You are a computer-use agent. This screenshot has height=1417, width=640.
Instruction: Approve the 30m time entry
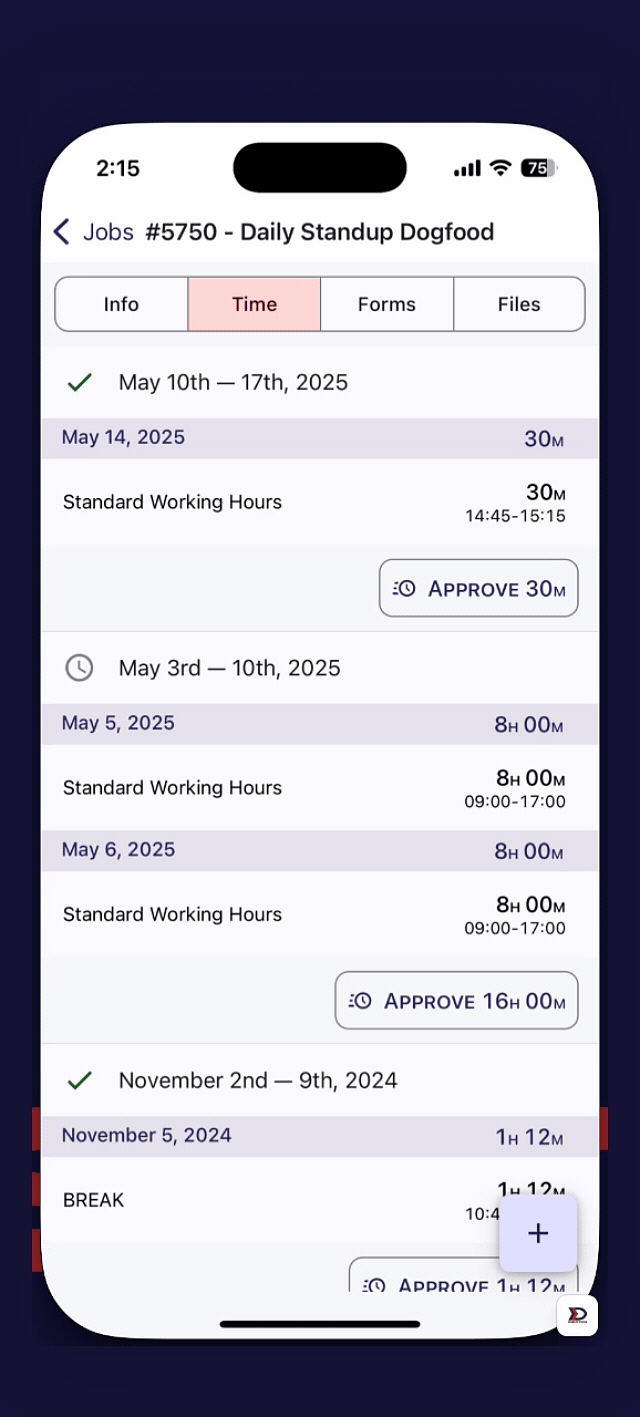pyautogui.click(x=478, y=588)
